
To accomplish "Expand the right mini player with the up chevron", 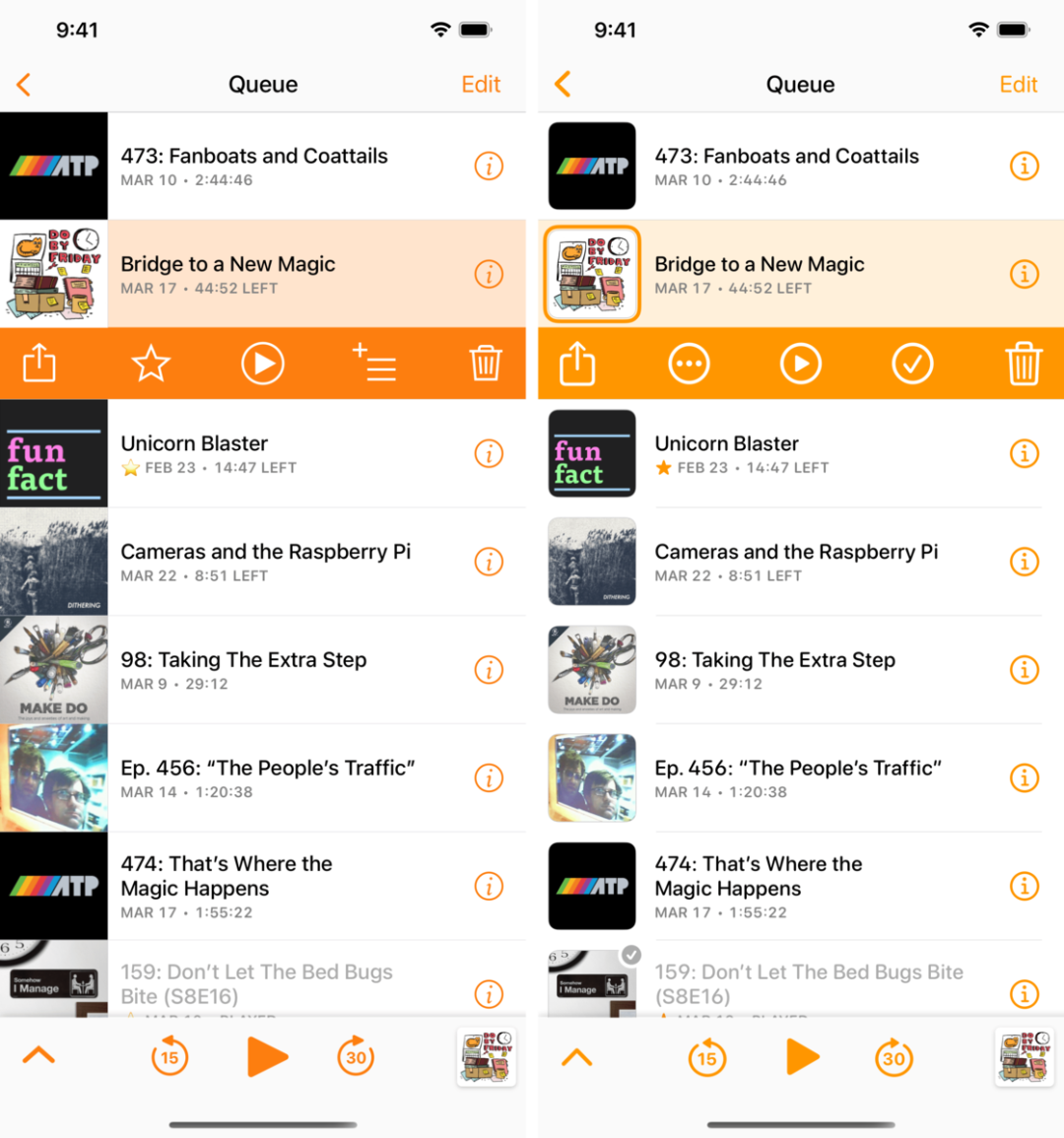I will (x=576, y=1057).
